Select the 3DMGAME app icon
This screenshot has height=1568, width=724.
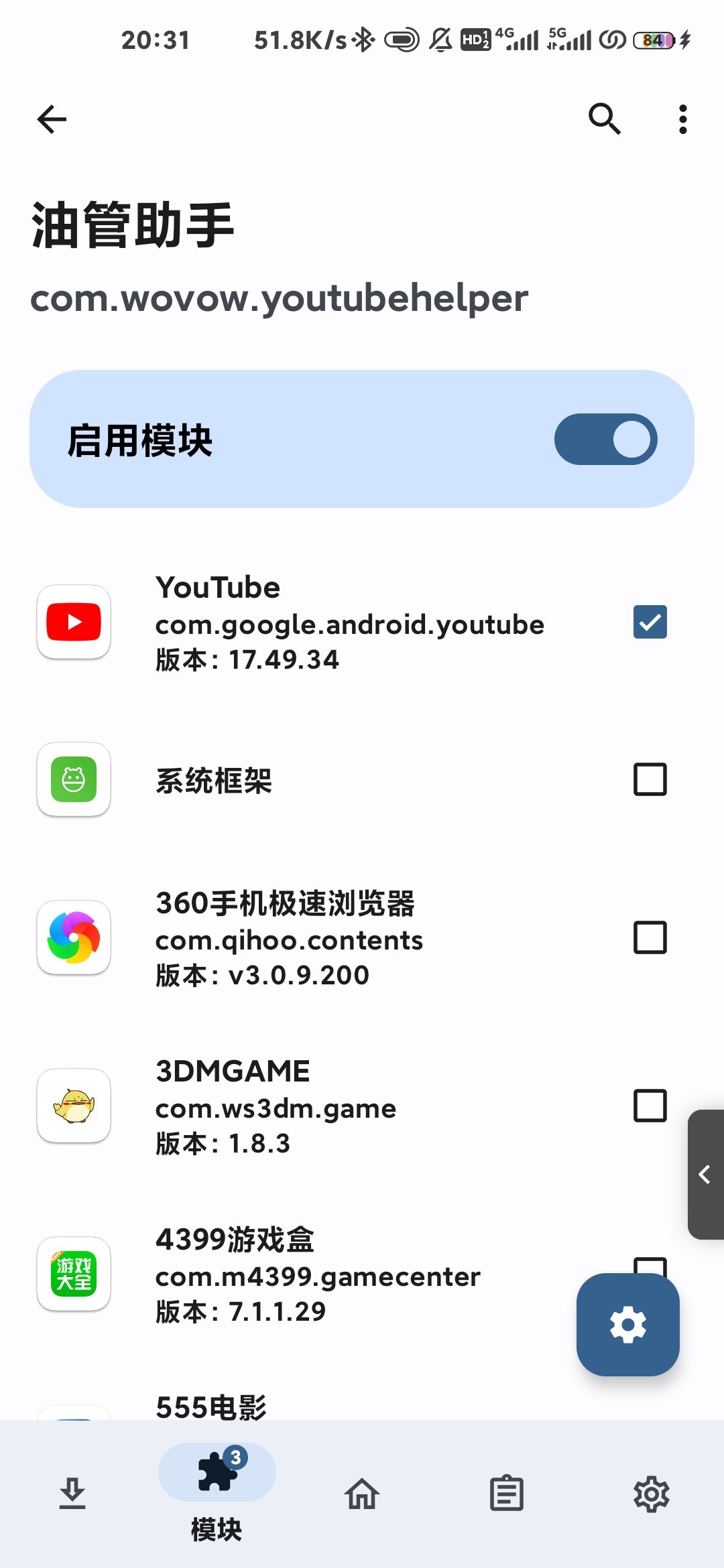pyautogui.click(x=73, y=1107)
